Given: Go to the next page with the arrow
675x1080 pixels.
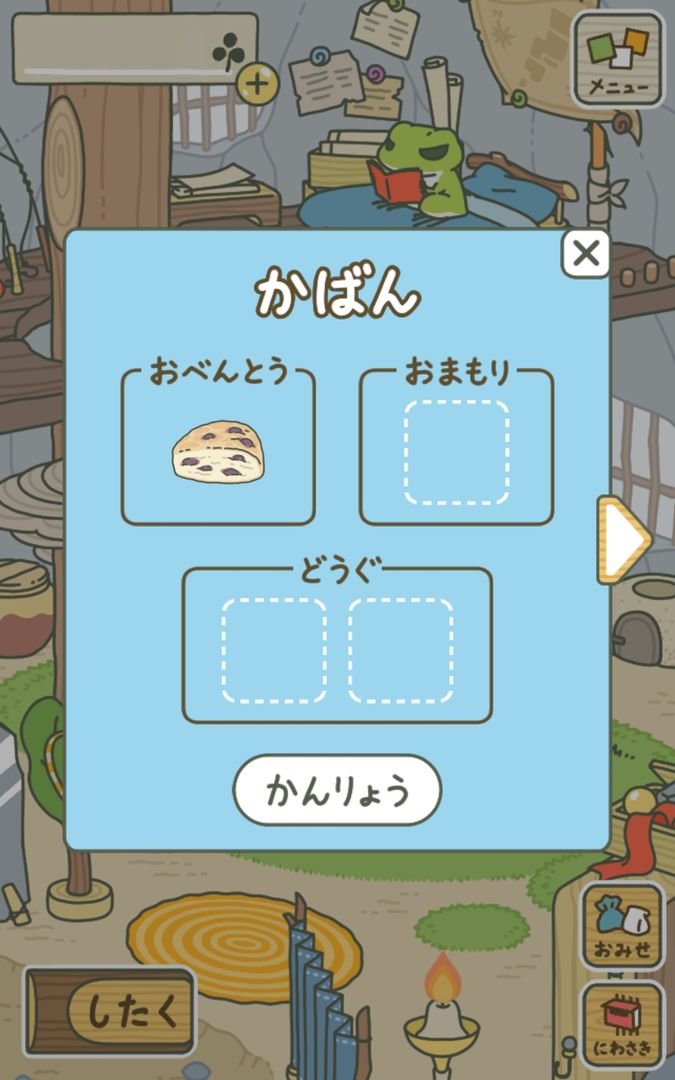Looking at the screenshot, I should point(624,540).
